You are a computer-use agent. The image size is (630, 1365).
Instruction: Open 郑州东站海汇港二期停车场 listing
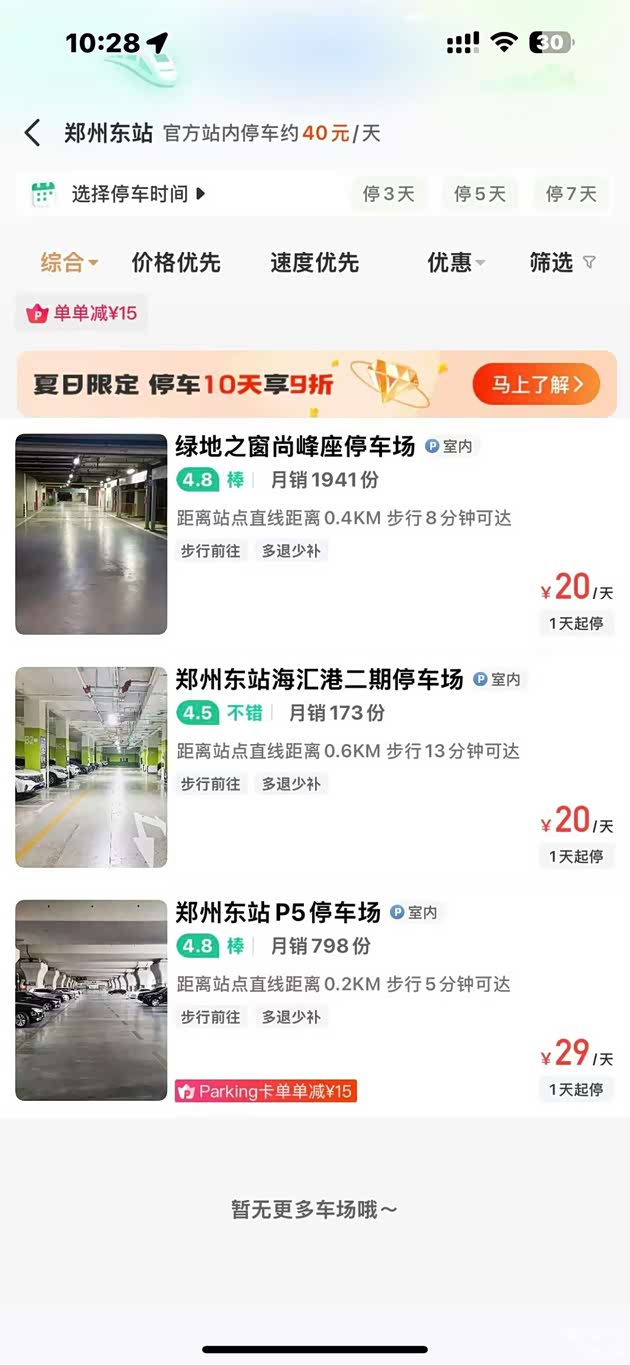(319, 680)
